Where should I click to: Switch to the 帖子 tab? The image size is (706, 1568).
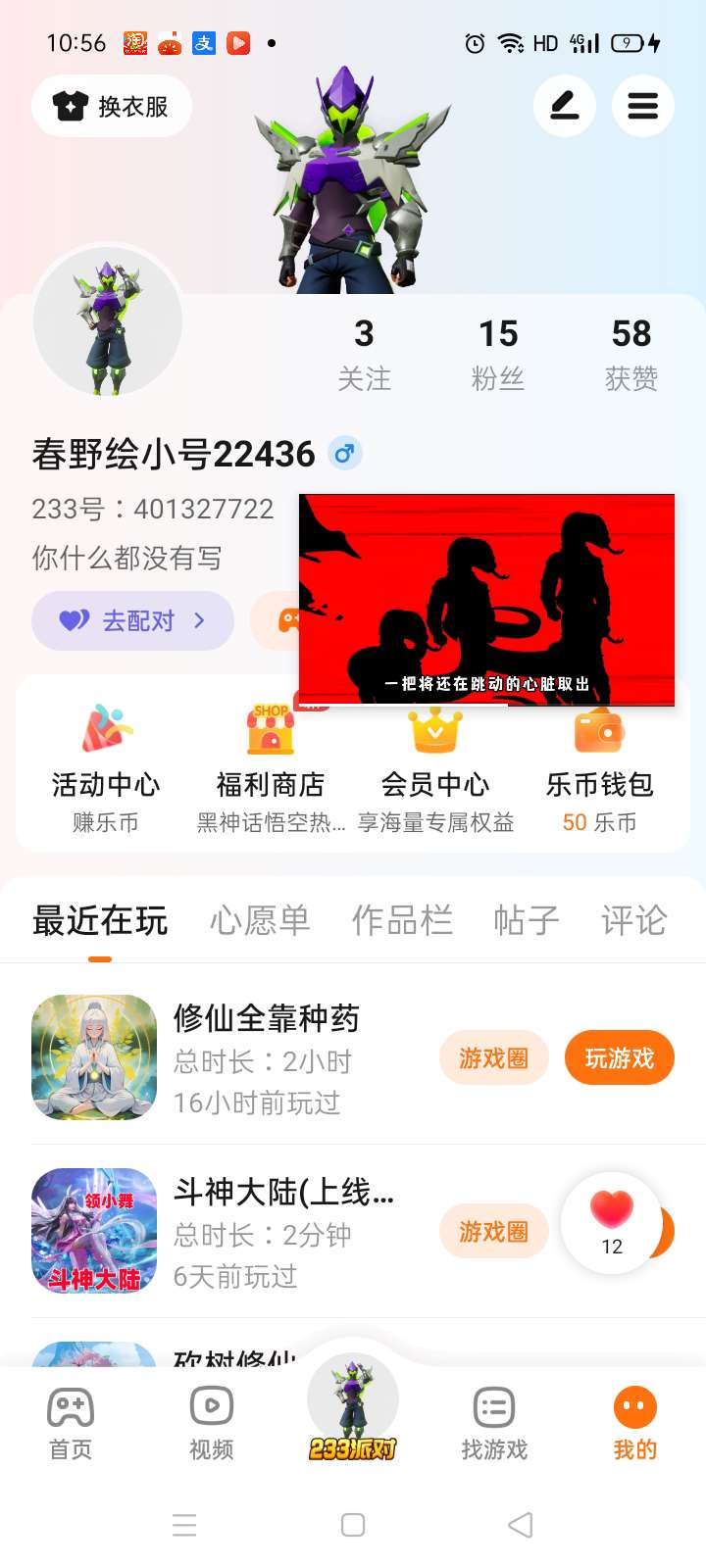click(527, 920)
